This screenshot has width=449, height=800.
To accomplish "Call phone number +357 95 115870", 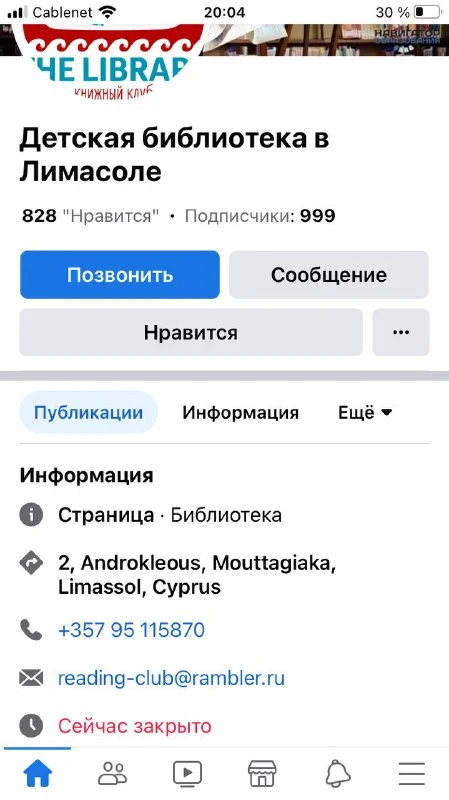I will [131, 630].
